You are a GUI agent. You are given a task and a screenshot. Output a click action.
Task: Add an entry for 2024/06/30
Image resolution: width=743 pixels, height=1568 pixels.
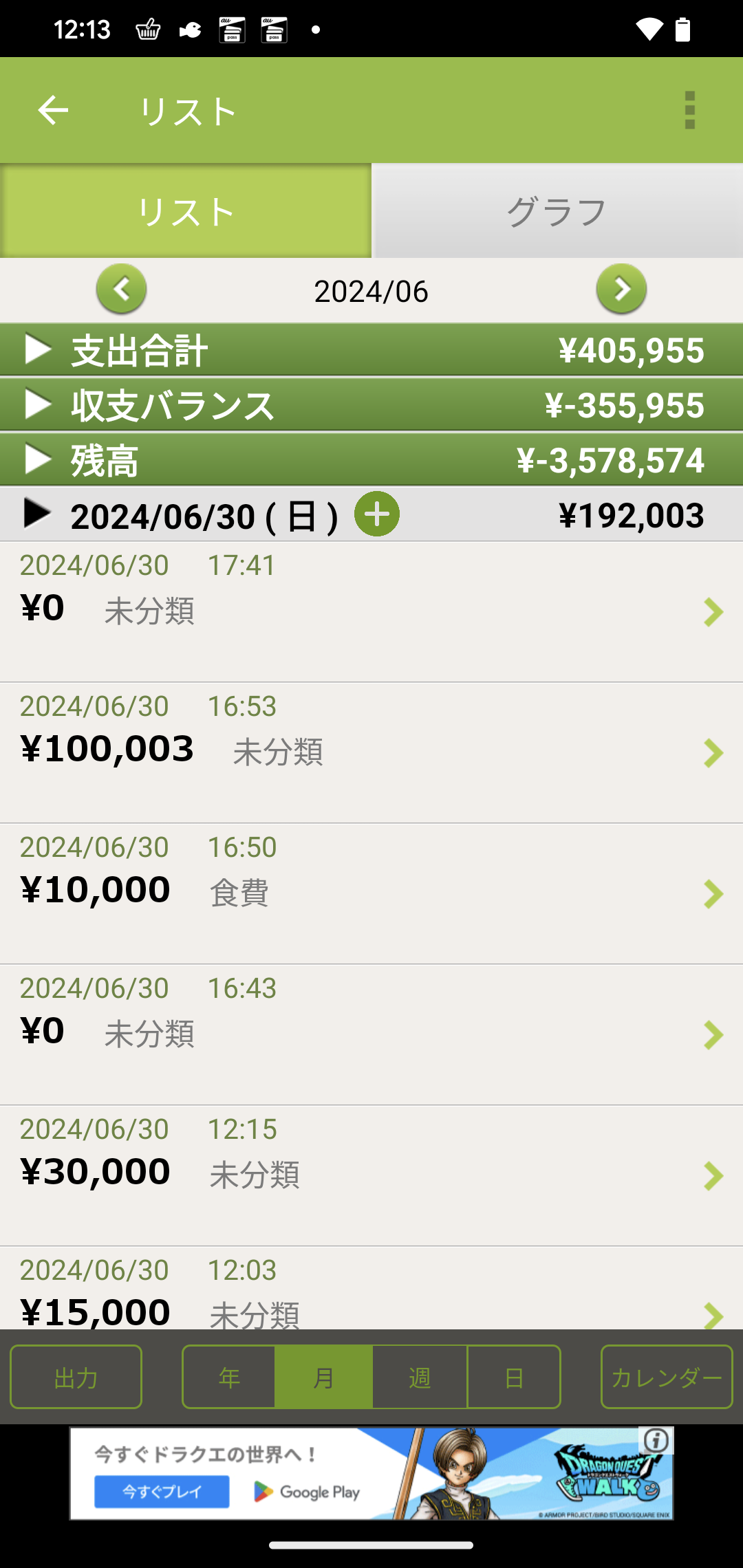(377, 514)
